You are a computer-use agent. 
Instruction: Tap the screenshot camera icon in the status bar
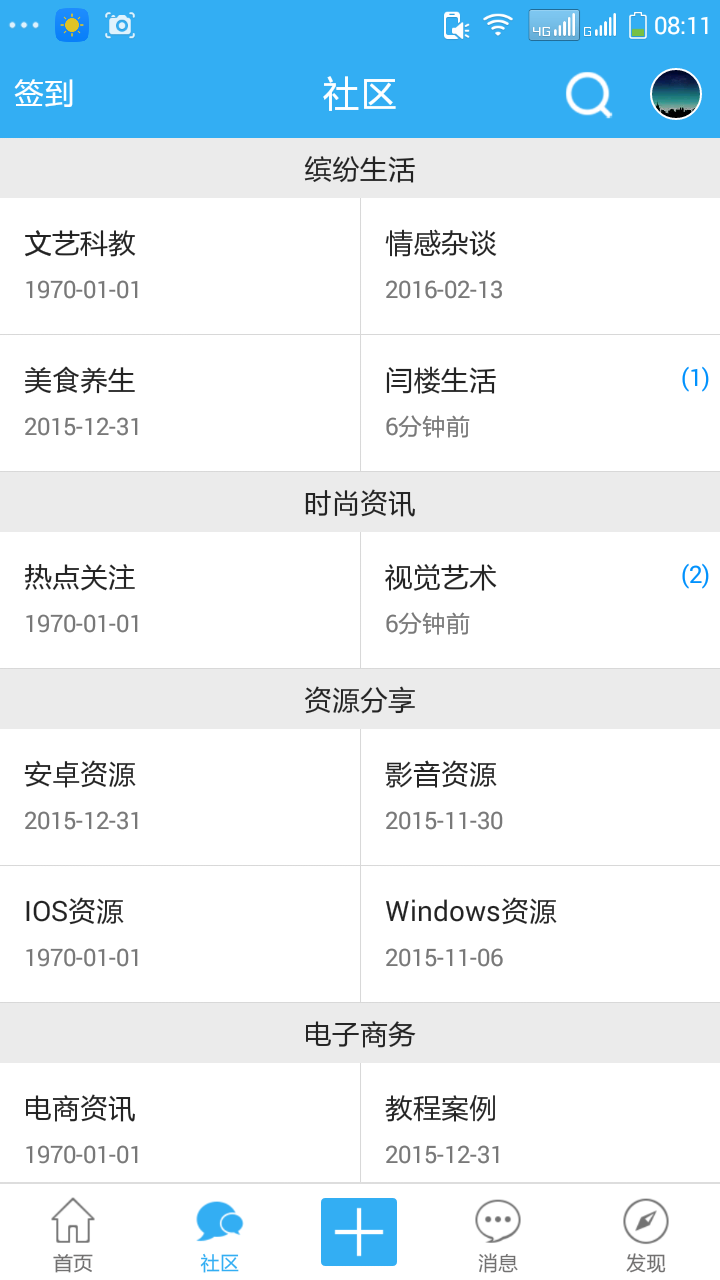(120, 25)
